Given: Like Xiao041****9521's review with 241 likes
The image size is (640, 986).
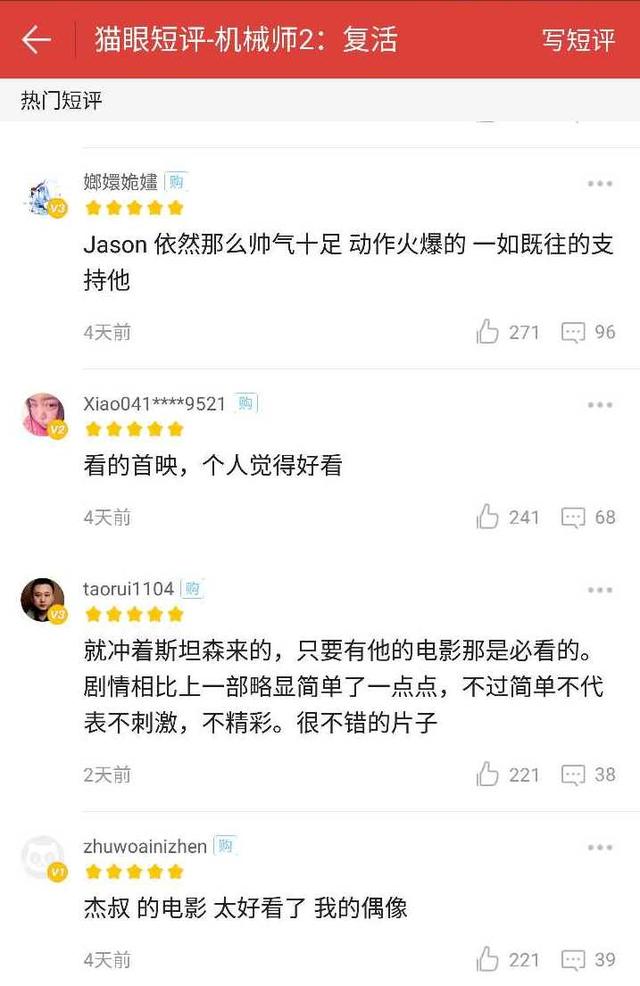Looking at the screenshot, I should click(x=488, y=517).
